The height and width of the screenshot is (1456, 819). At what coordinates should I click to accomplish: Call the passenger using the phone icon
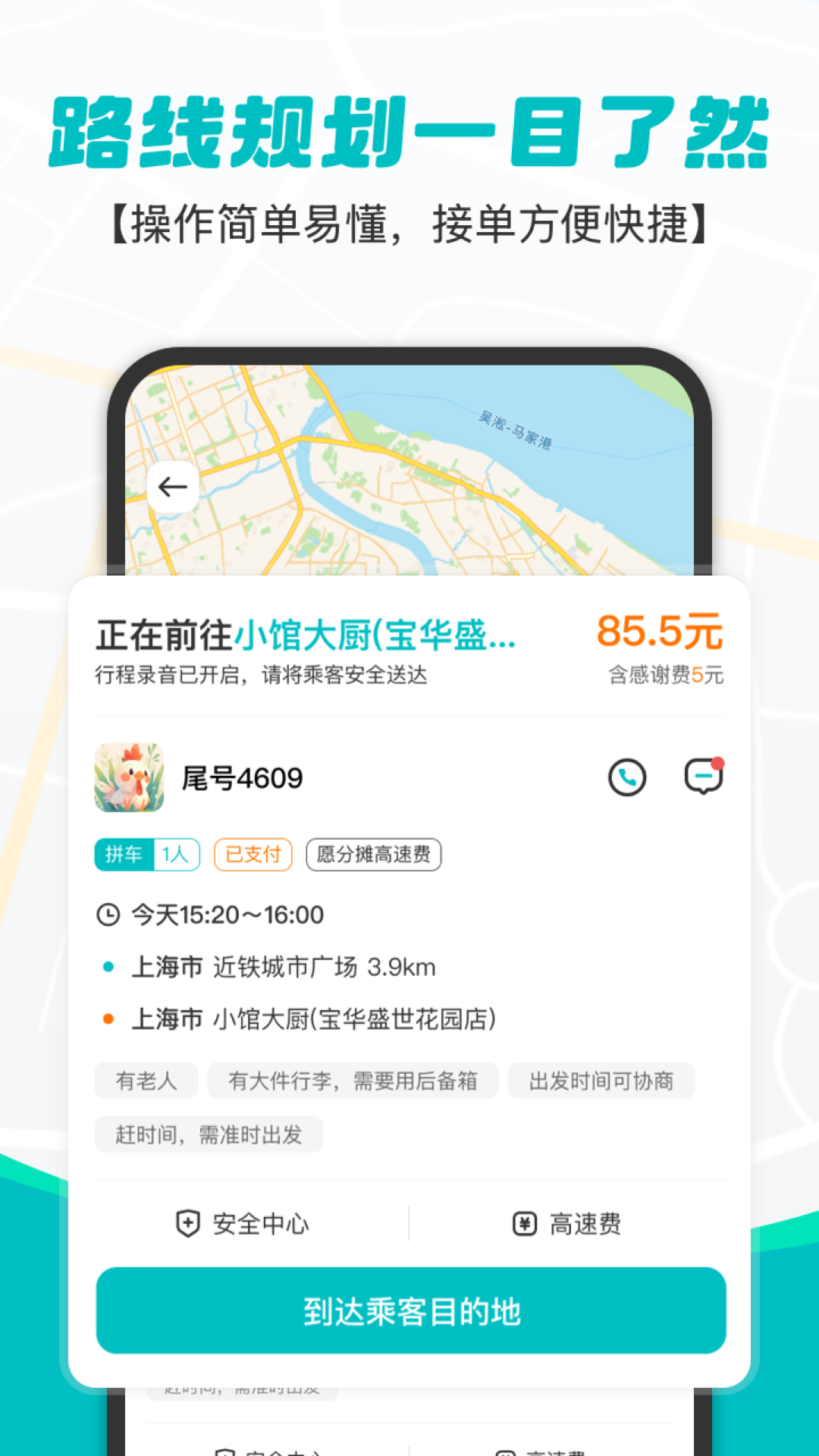(626, 777)
